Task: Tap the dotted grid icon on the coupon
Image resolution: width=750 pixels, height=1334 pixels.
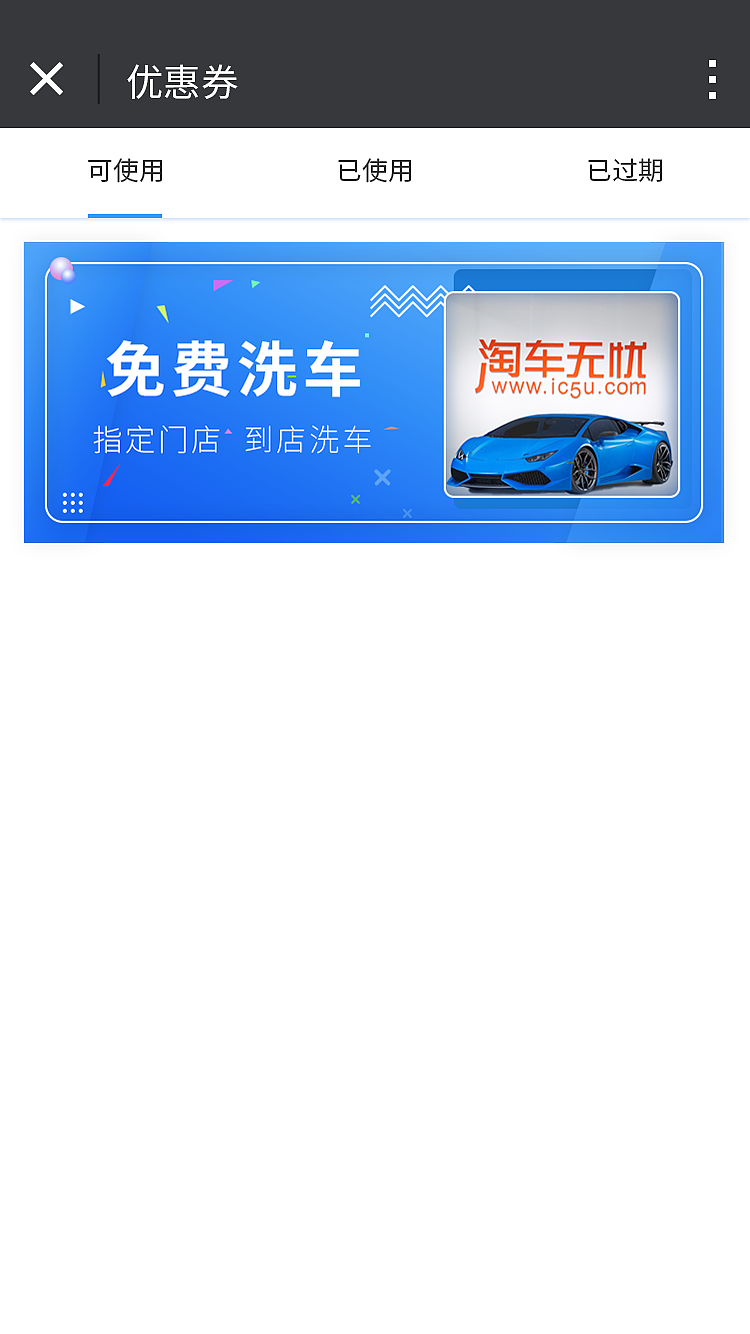Action: click(73, 503)
